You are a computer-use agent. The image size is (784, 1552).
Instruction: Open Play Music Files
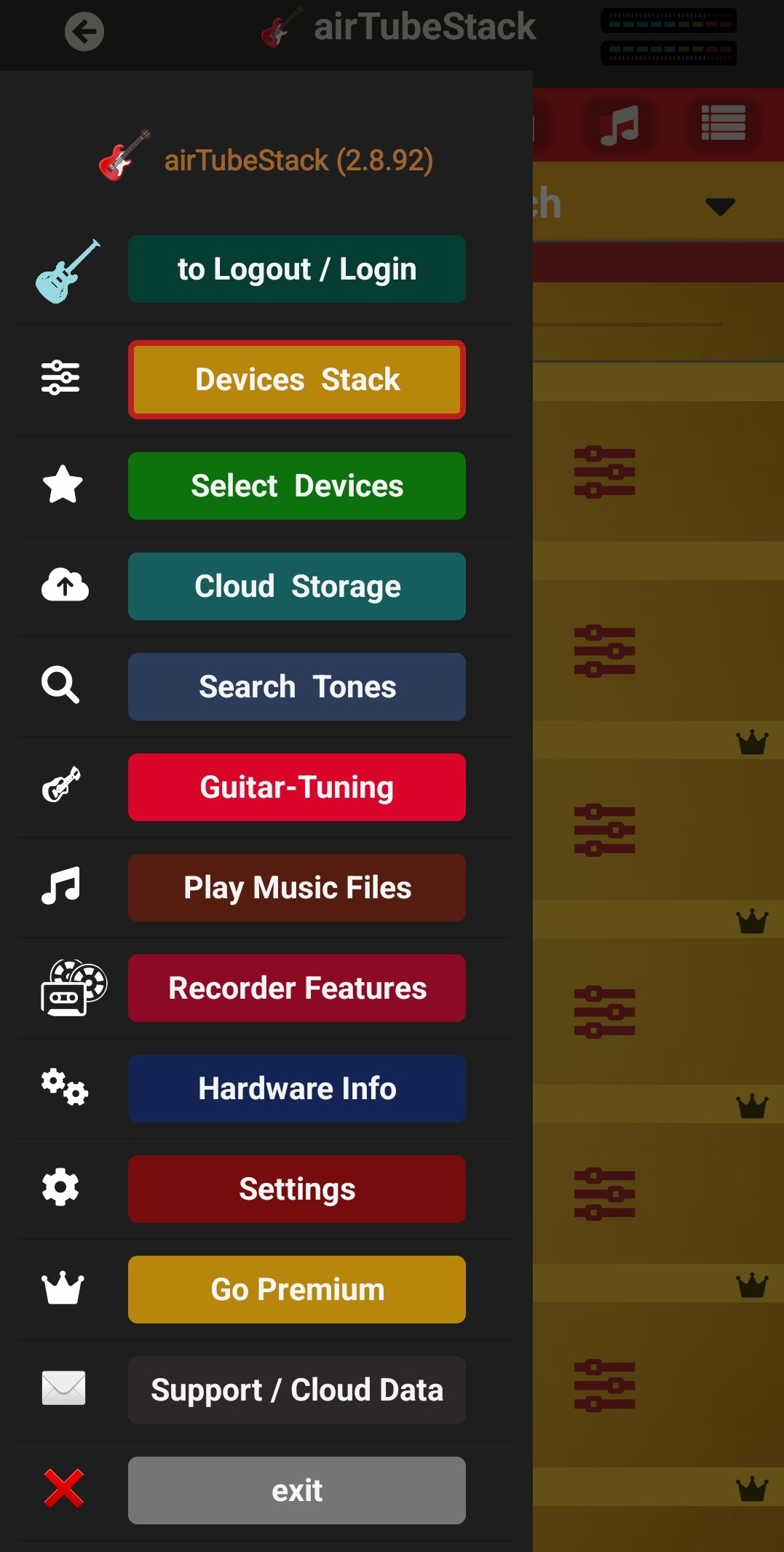point(296,887)
